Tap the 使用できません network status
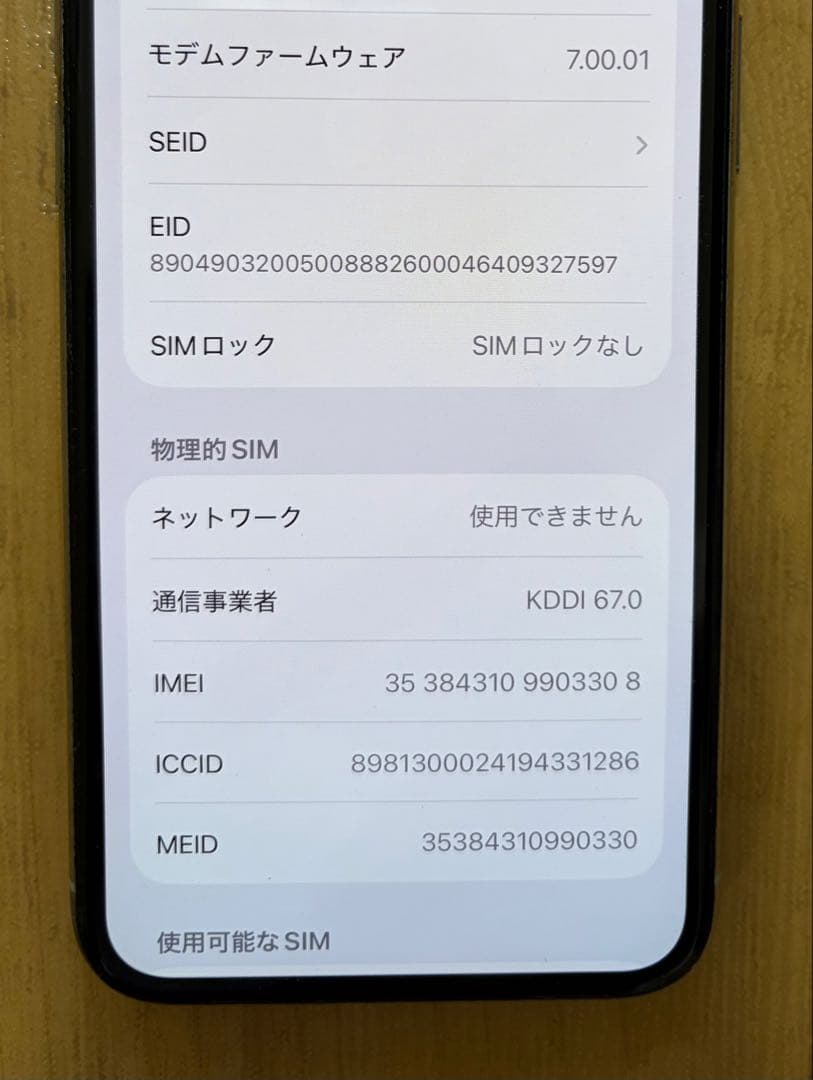Viewport: 813px width, 1080px height. 556,518
